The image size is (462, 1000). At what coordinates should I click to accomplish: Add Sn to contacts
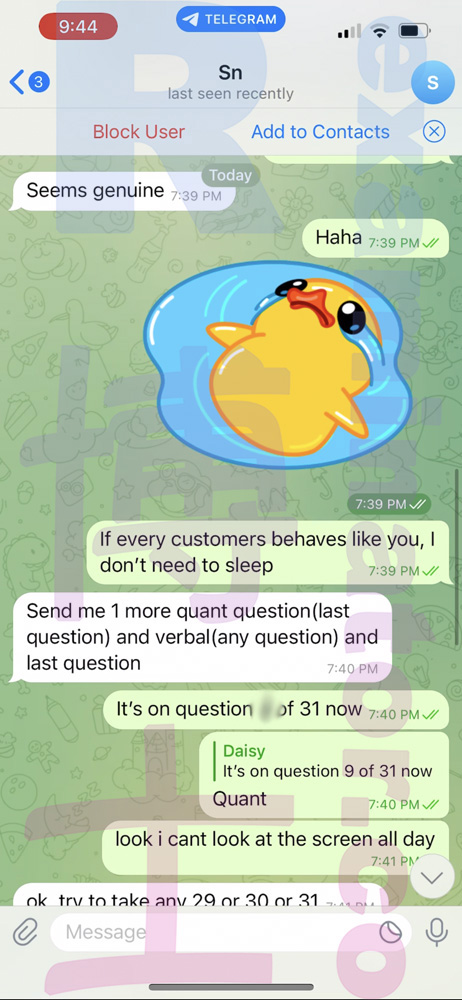pyautogui.click(x=320, y=132)
